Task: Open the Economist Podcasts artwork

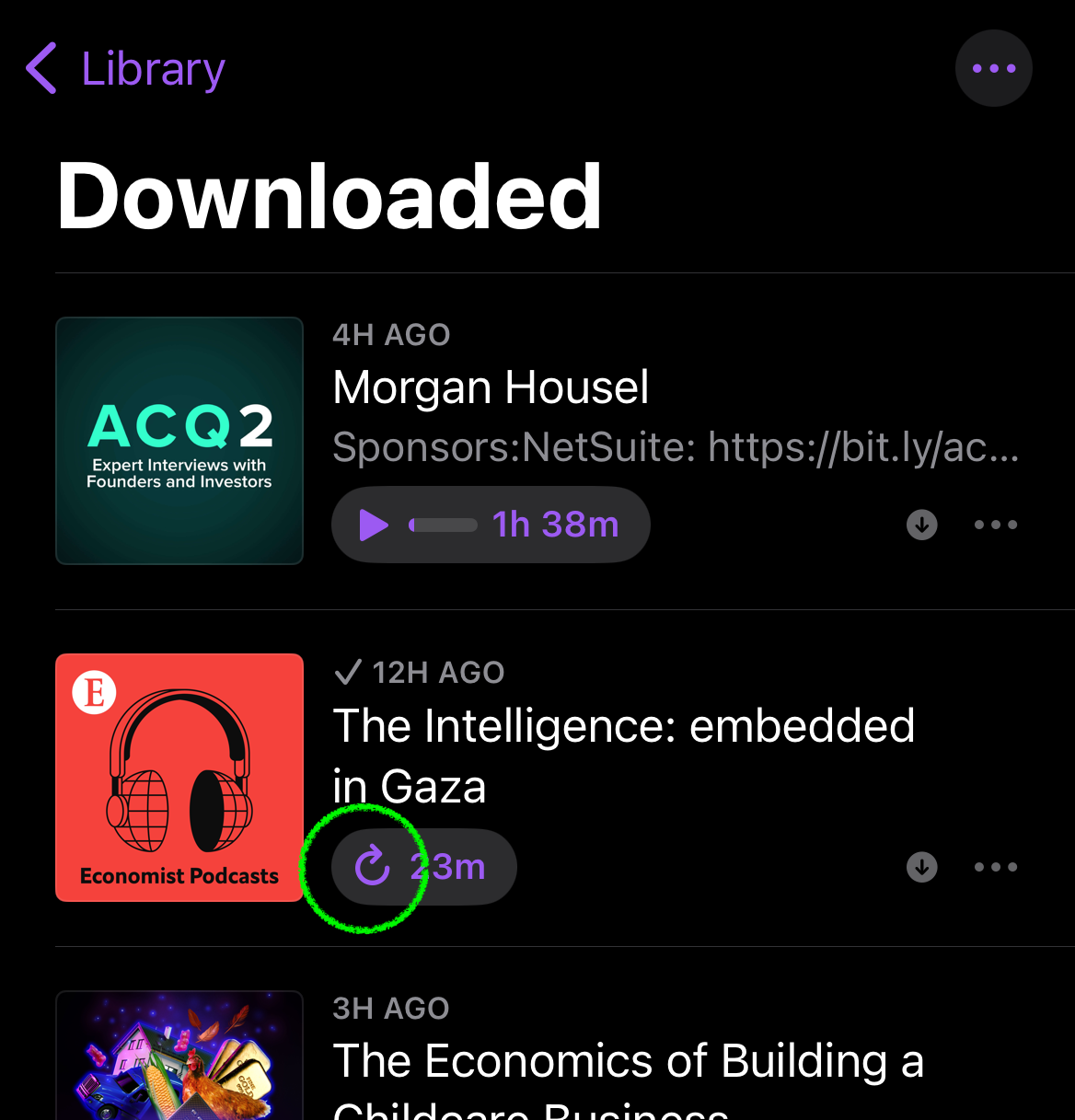Action: coord(179,778)
